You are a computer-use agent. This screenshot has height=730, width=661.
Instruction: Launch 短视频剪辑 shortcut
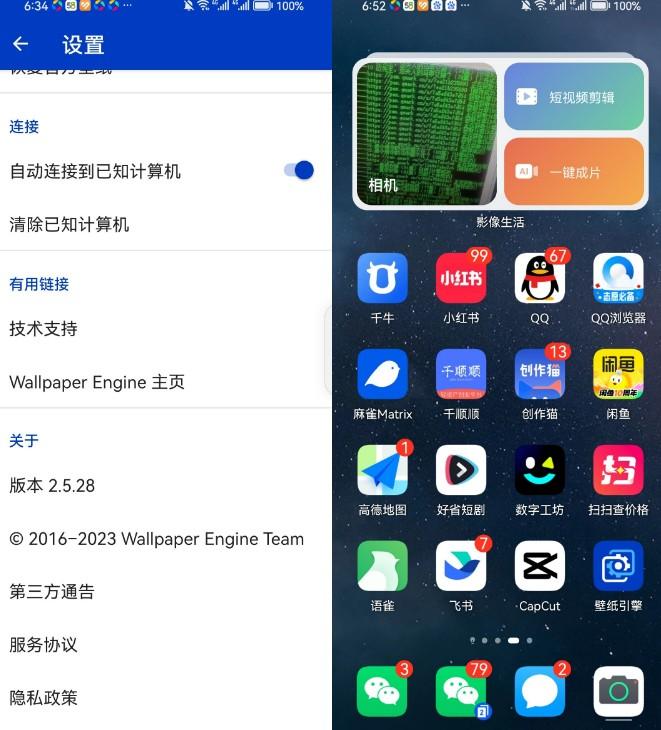[x=574, y=97]
